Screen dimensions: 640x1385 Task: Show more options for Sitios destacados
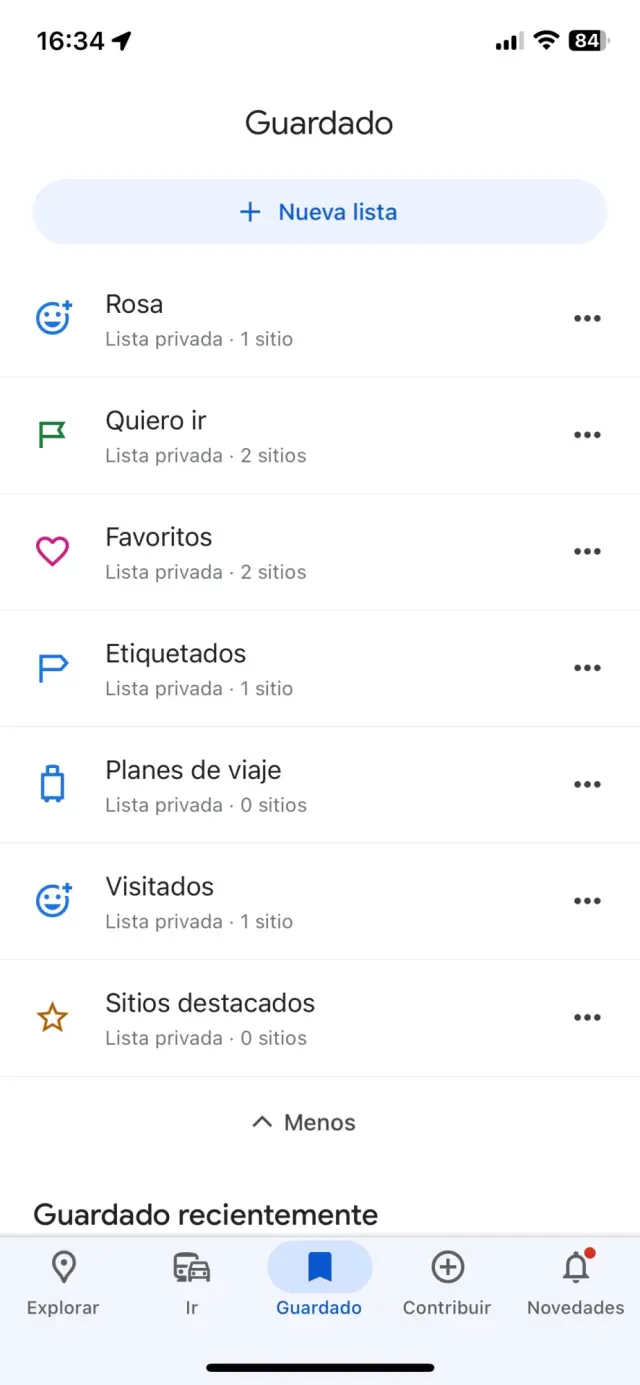click(x=587, y=1018)
